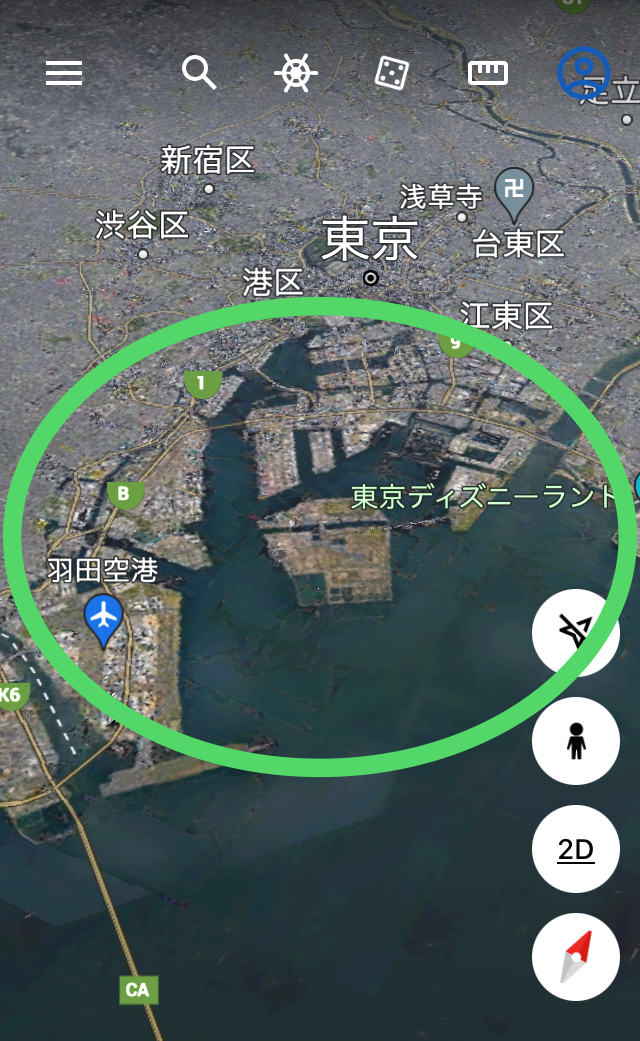The image size is (640, 1041).
Task: Open the search magnifier
Action: pos(199,72)
